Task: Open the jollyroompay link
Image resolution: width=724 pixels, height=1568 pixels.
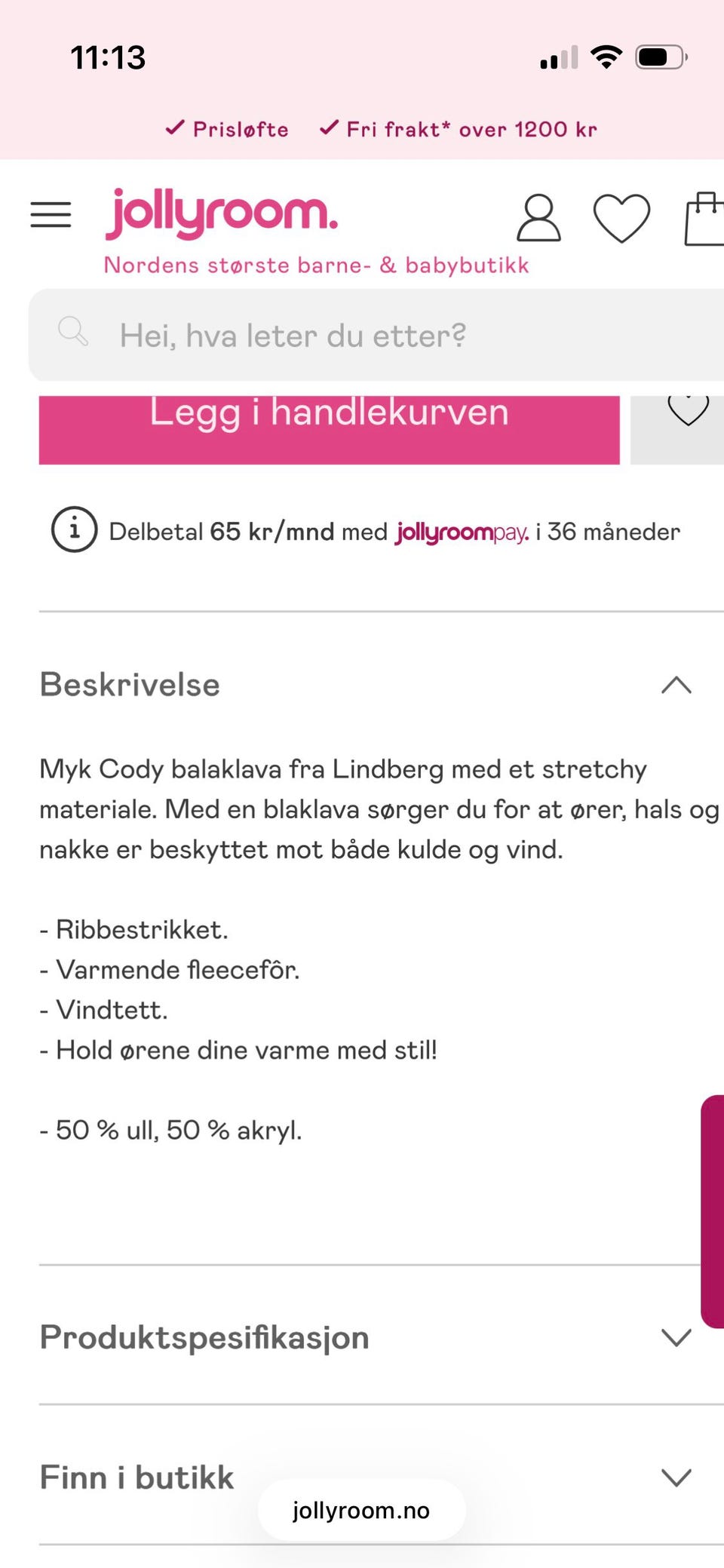Action: 459,531
